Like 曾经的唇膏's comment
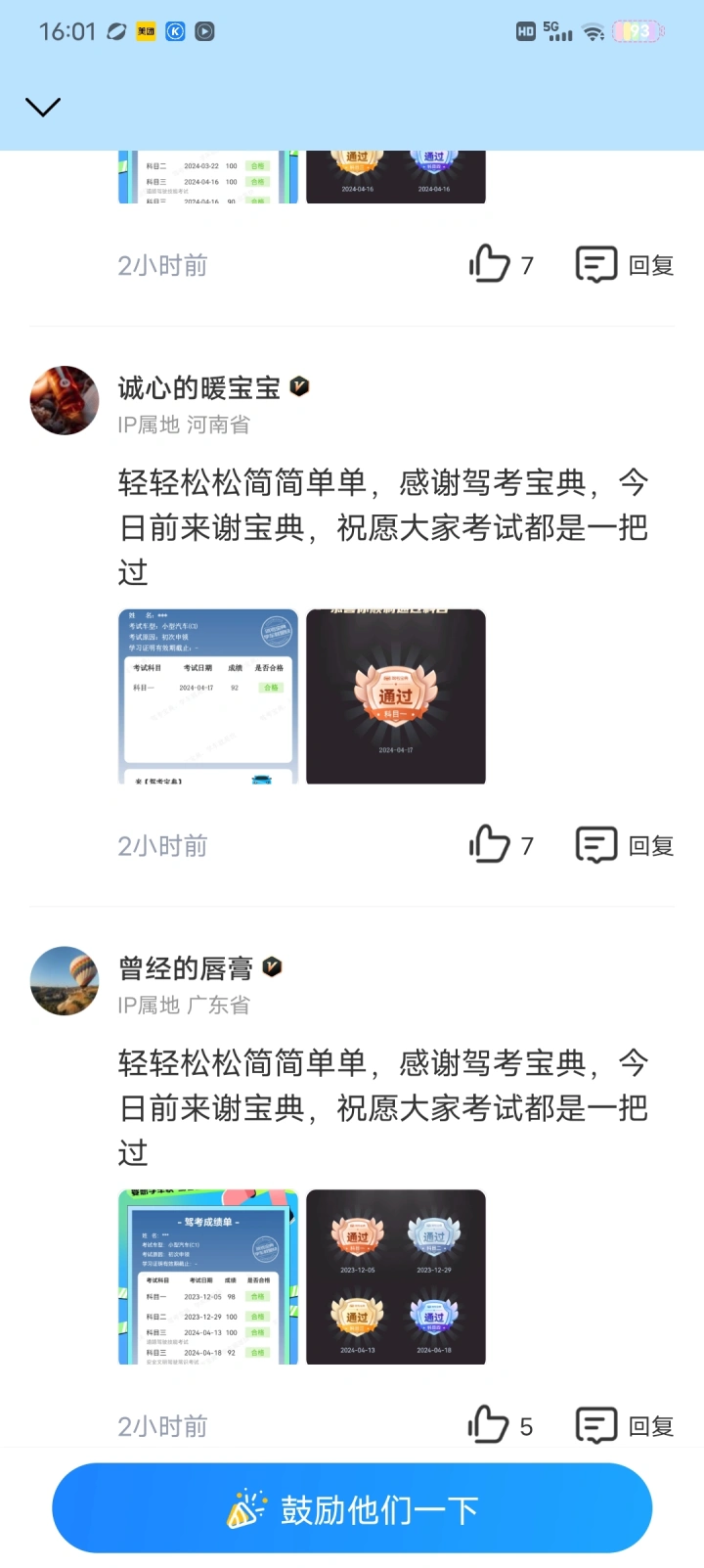This screenshot has height=1568, width=704. pyautogui.click(x=501, y=1425)
